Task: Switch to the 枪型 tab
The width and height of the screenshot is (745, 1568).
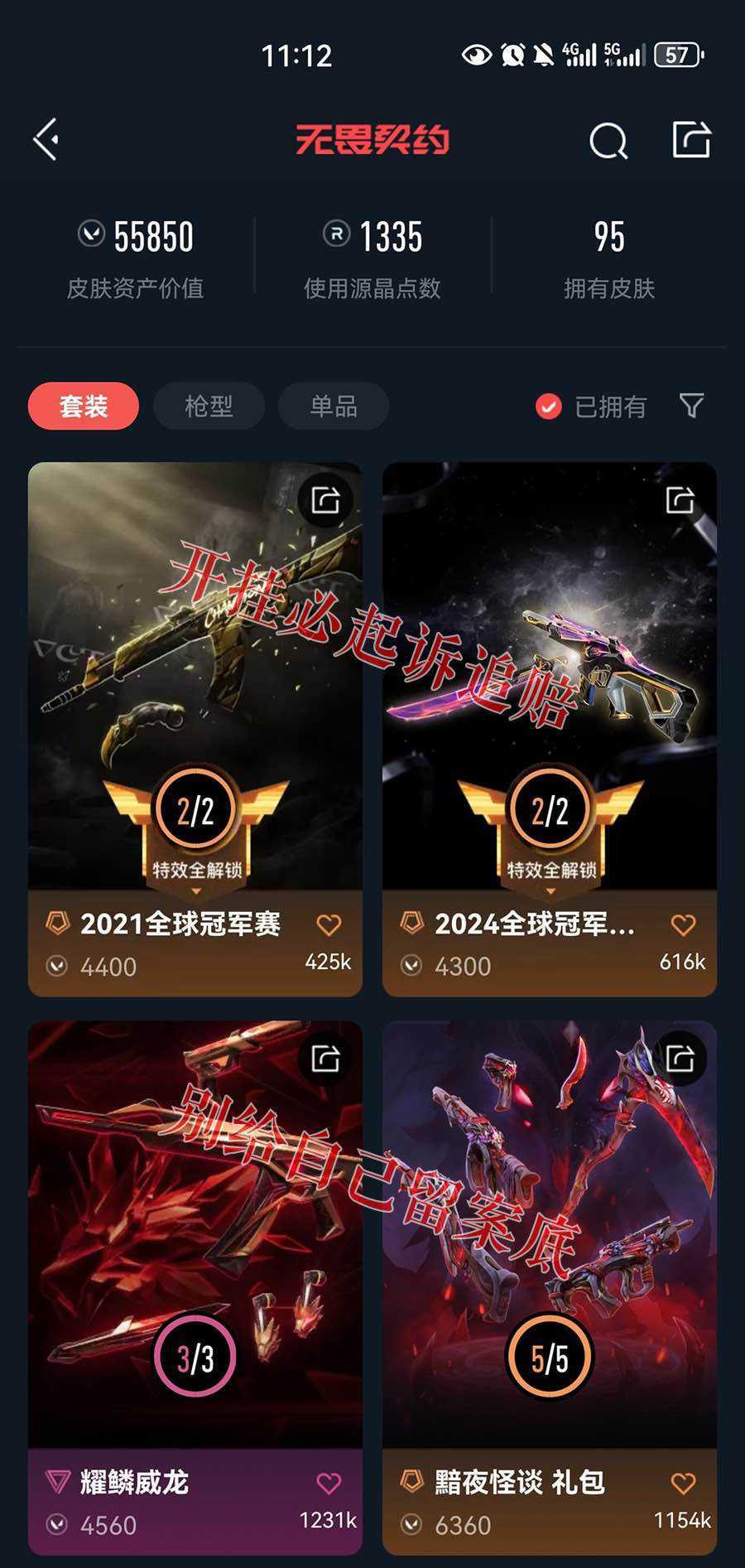Action: 209,406
